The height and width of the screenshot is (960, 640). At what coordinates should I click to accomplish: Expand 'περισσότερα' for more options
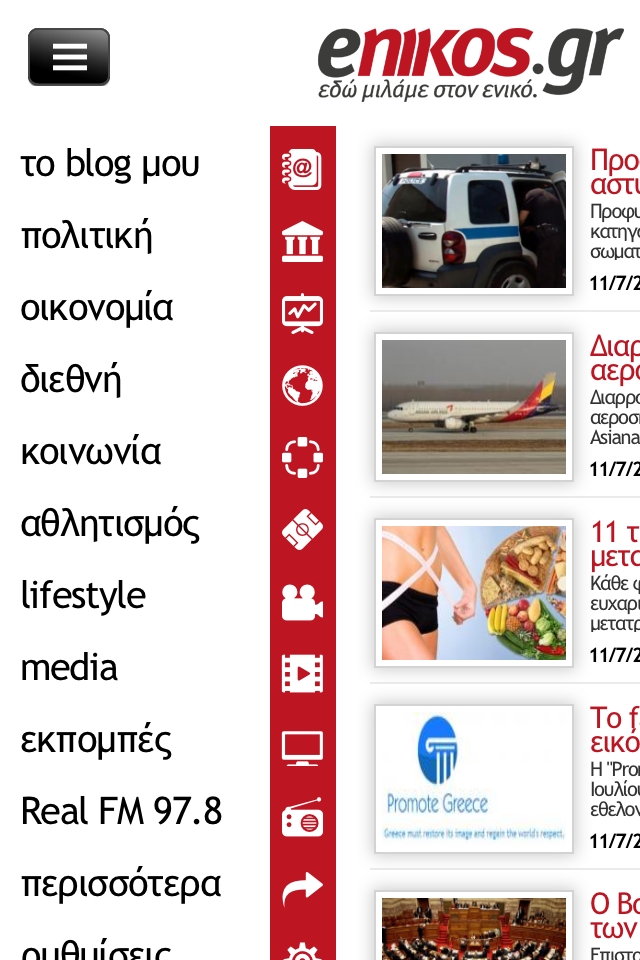pos(120,884)
